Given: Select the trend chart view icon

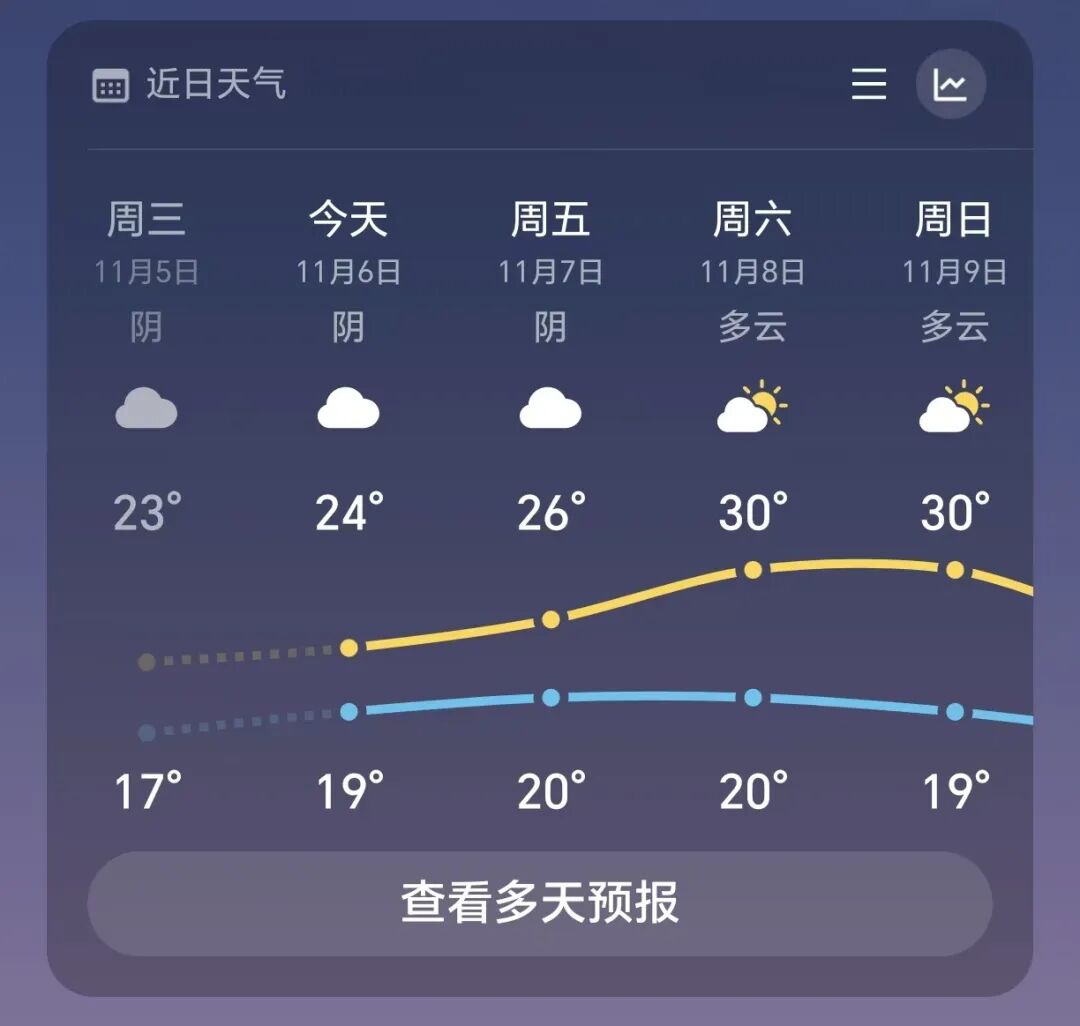Looking at the screenshot, I should [950, 84].
